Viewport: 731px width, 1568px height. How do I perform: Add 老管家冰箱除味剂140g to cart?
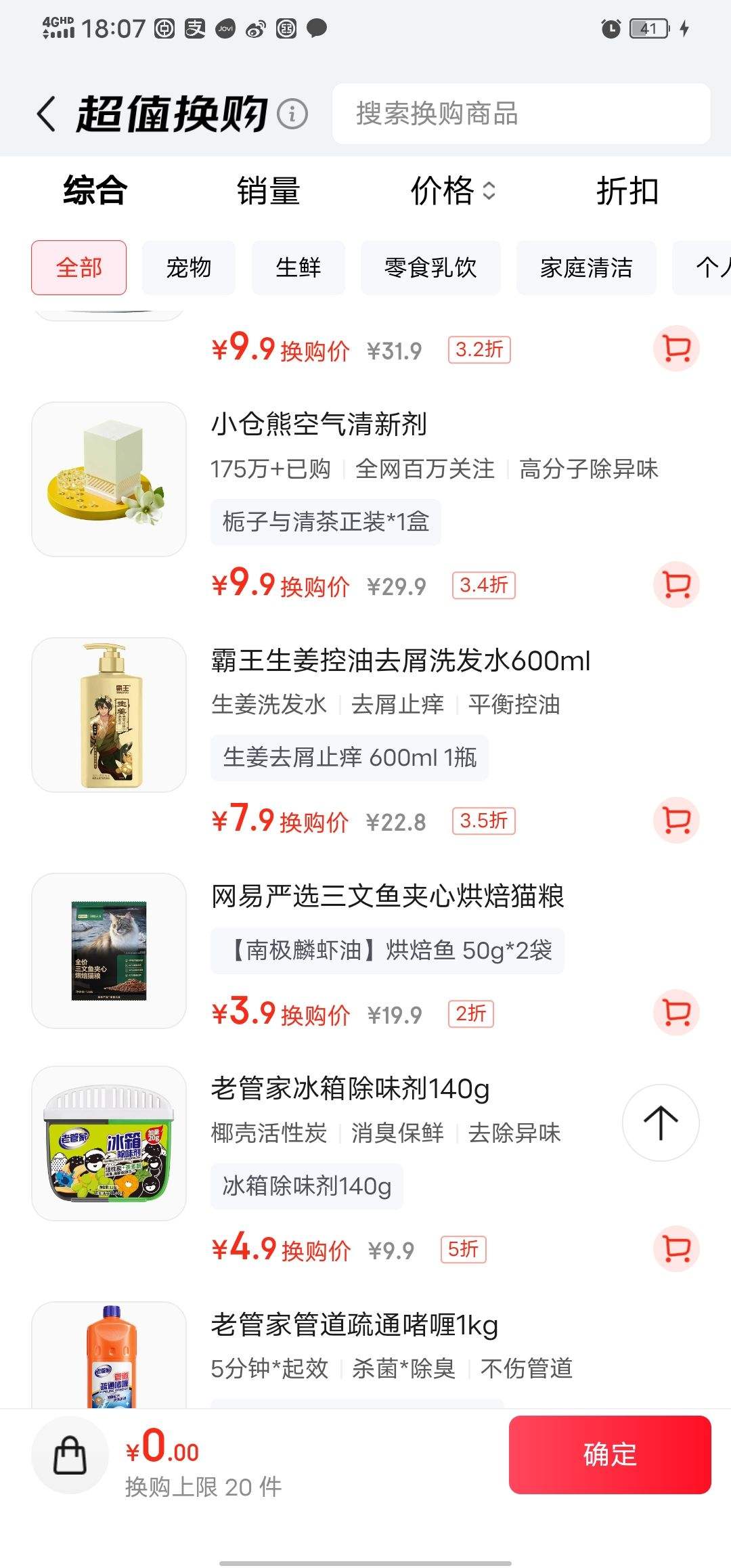(x=676, y=1248)
